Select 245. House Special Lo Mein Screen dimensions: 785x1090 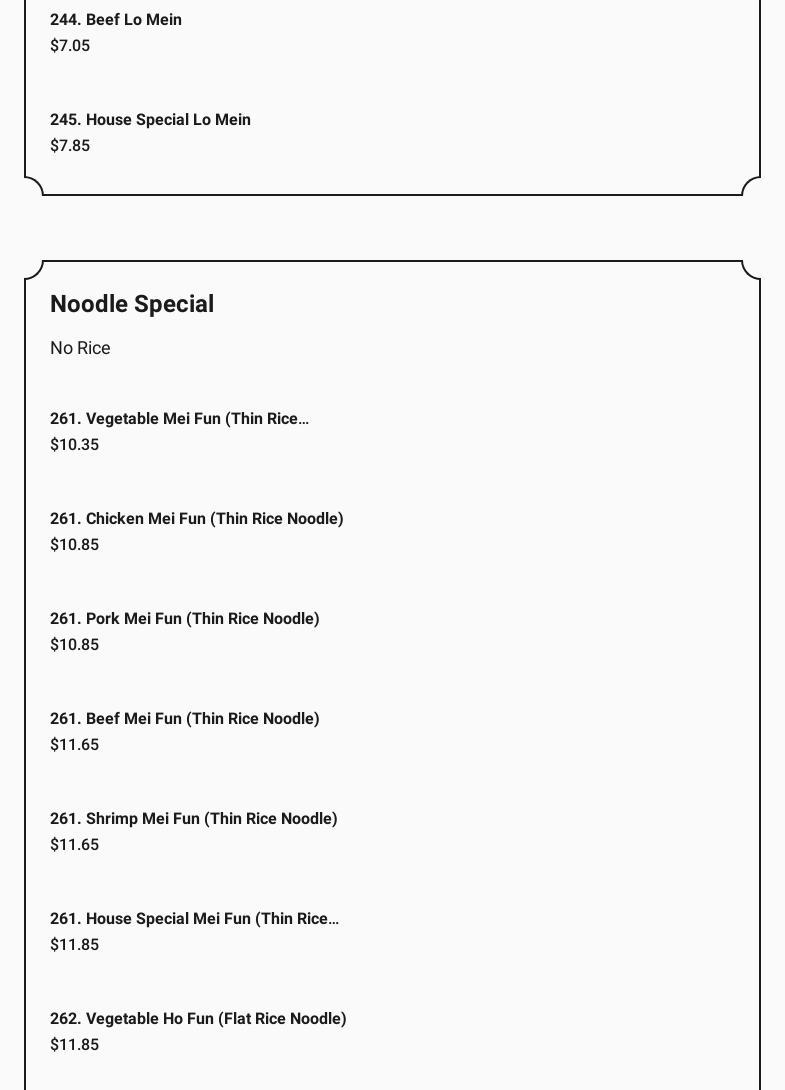coord(150,120)
